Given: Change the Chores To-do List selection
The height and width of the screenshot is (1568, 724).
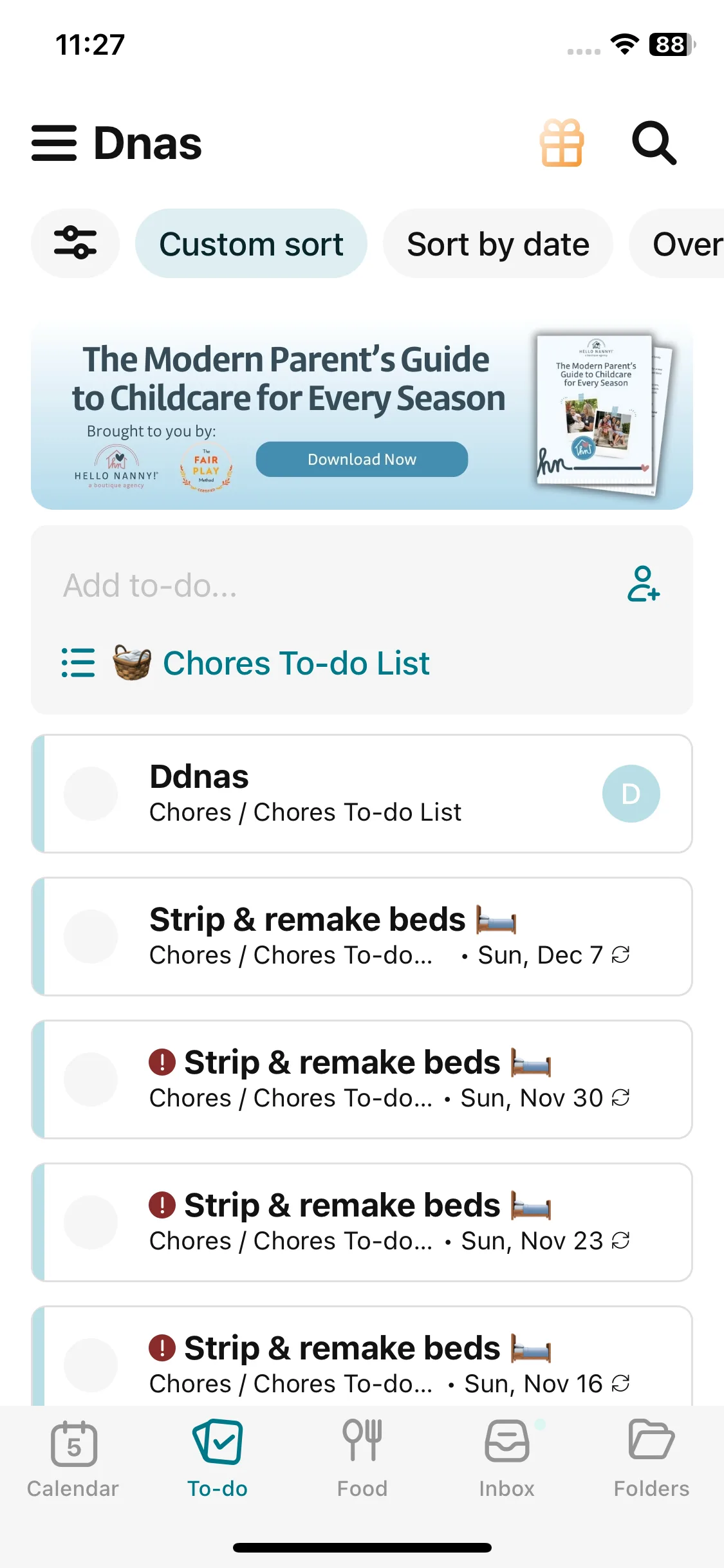Looking at the screenshot, I should [x=296, y=663].
